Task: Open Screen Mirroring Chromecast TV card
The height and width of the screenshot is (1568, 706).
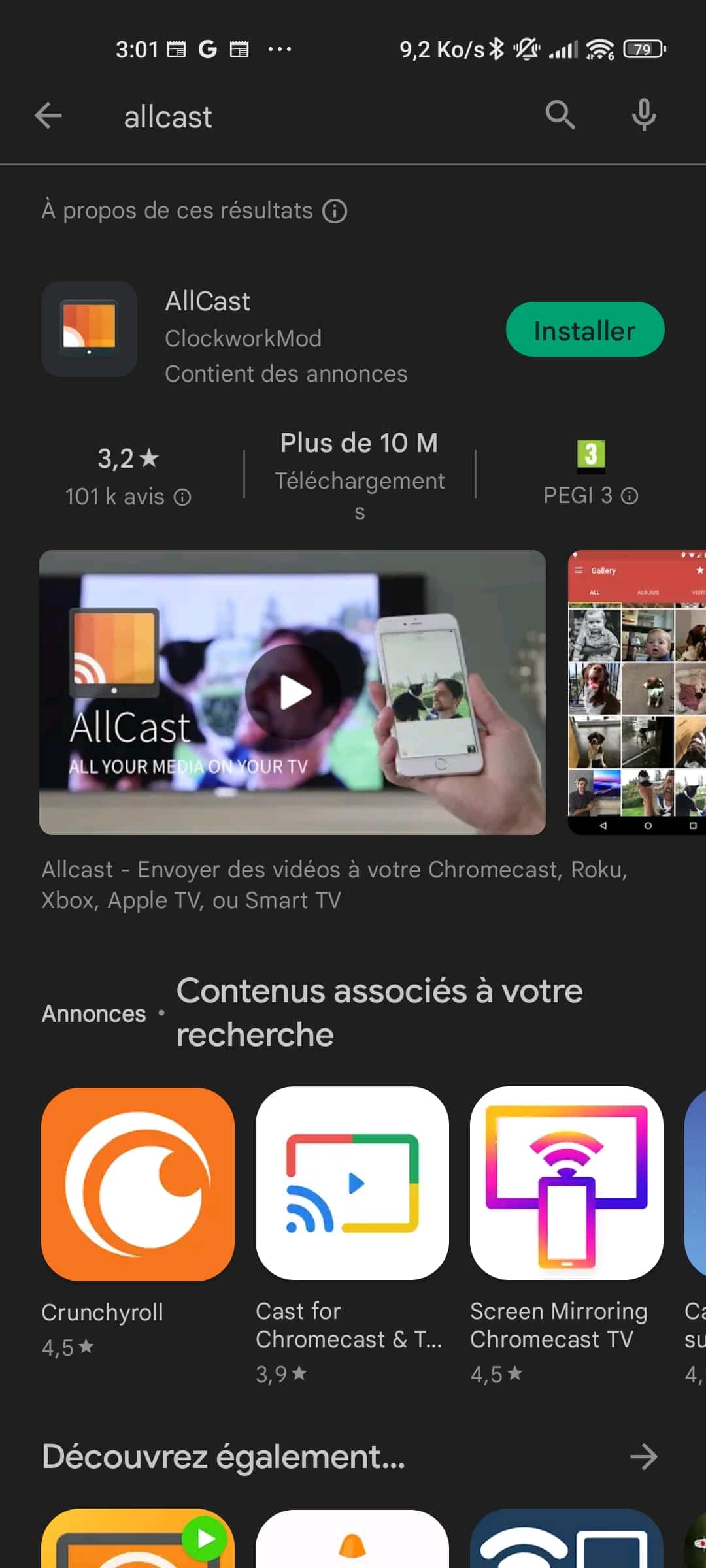Action: (566, 1235)
